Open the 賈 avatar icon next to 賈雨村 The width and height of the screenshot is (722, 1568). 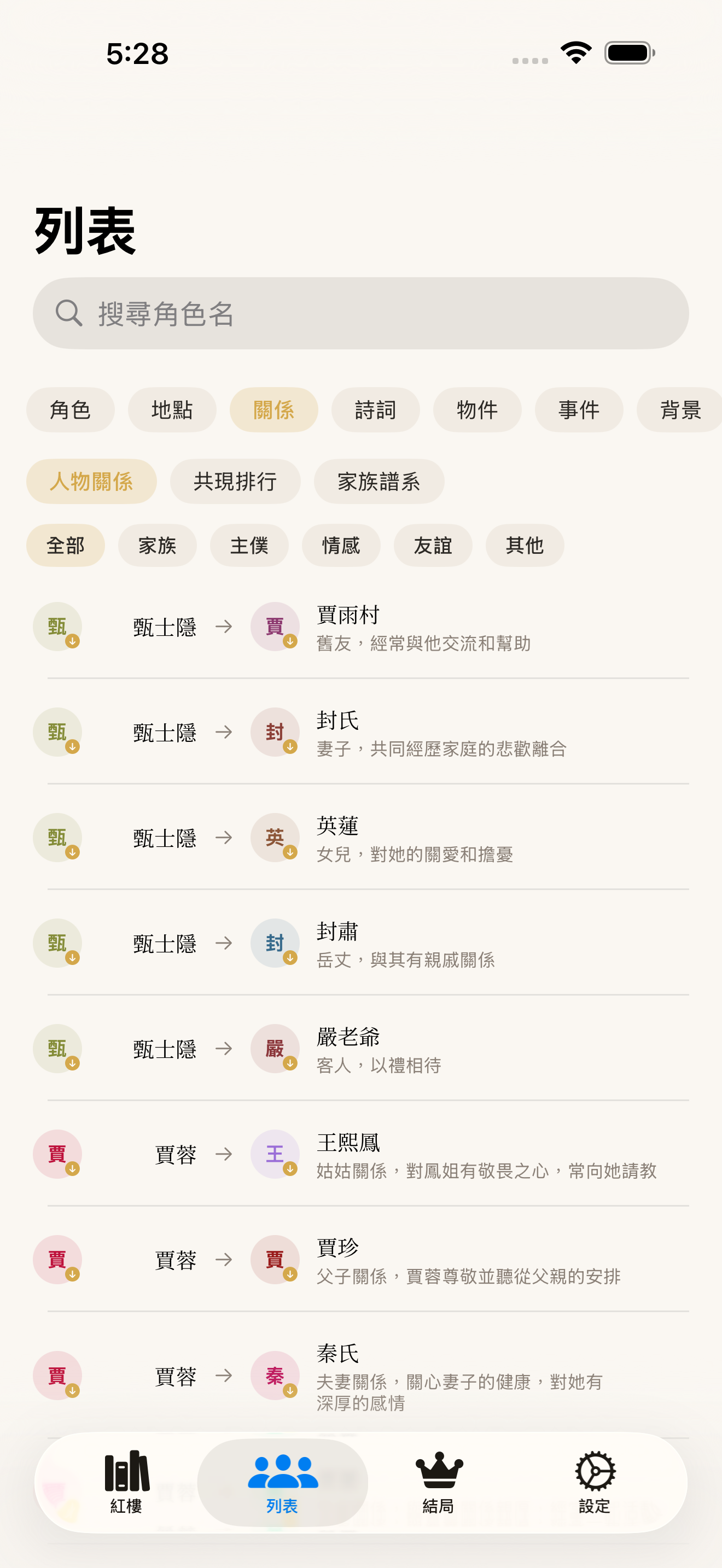tap(275, 627)
